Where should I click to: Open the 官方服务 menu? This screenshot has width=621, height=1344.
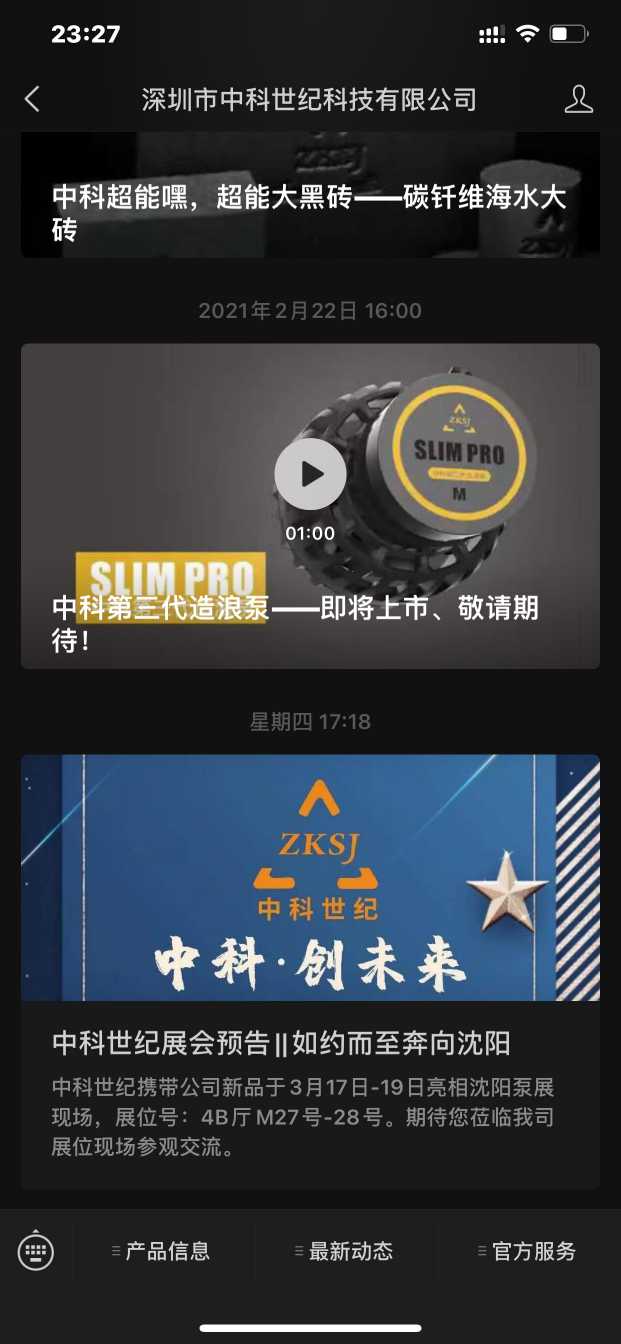(528, 1251)
